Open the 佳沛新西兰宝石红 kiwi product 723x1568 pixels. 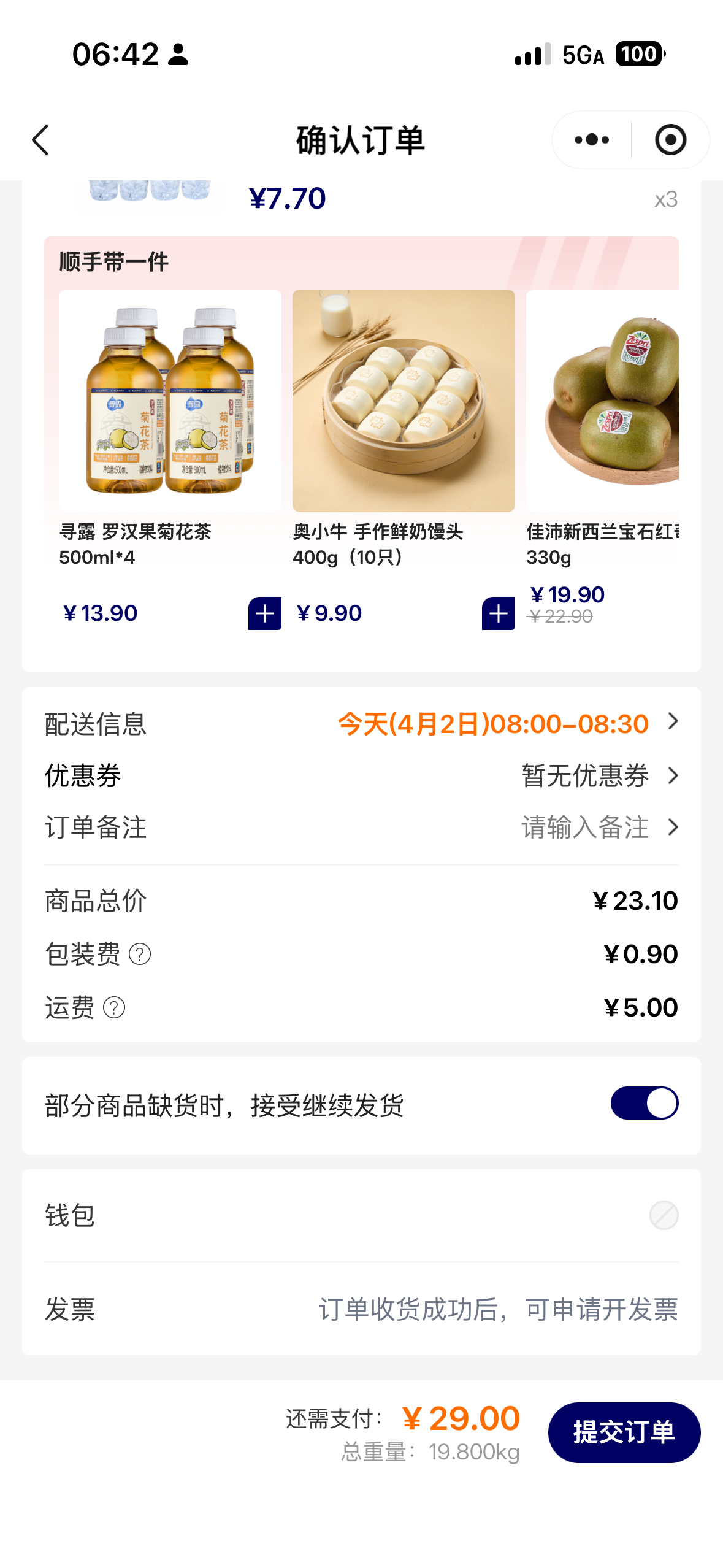click(x=602, y=401)
